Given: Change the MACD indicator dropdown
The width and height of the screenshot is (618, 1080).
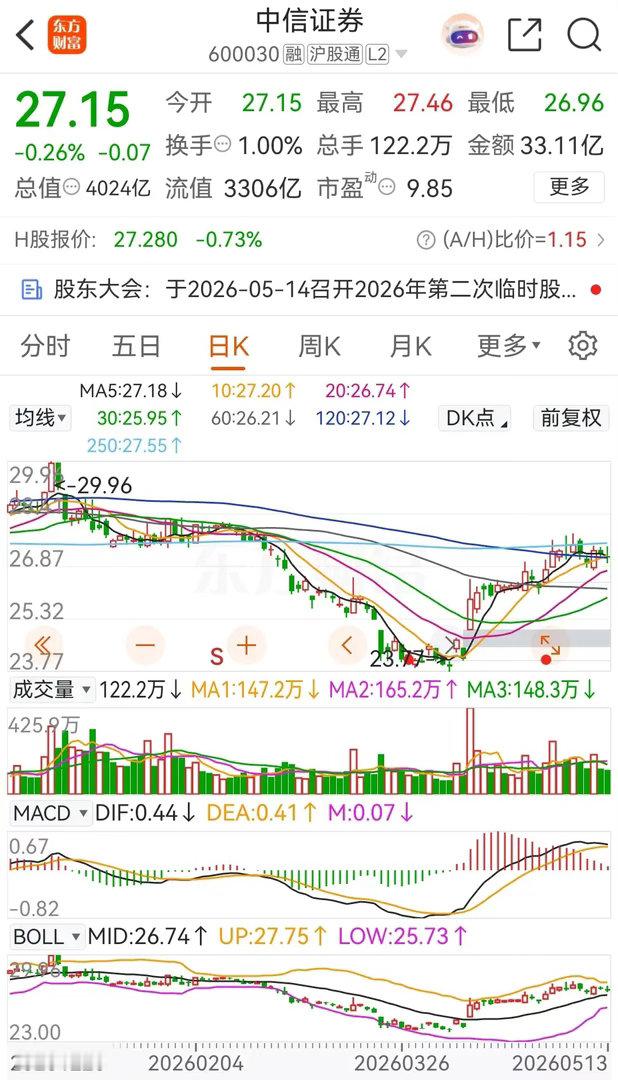Looking at the screenshot, I should (50, 813).
